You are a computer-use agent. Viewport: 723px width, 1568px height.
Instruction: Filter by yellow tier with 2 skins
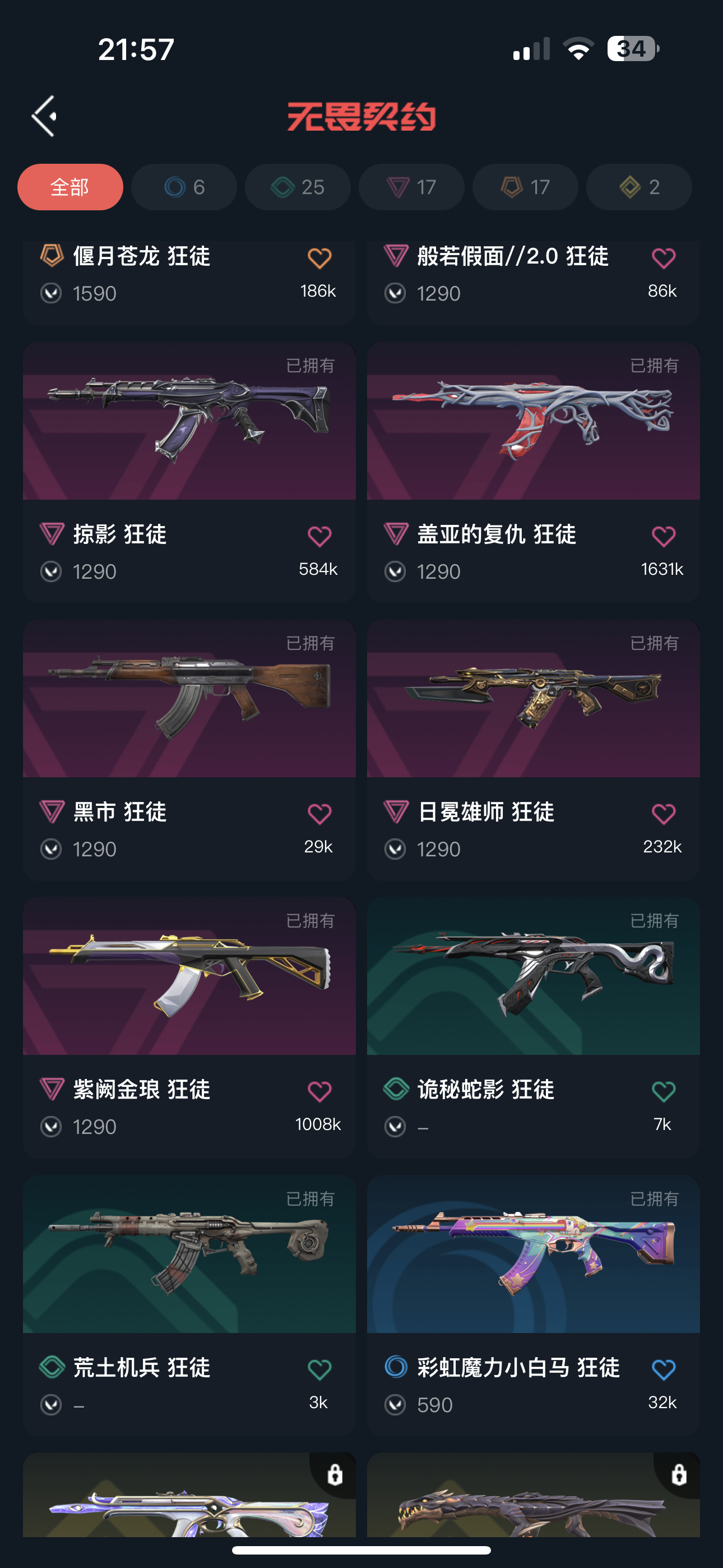tap(639, 187)
